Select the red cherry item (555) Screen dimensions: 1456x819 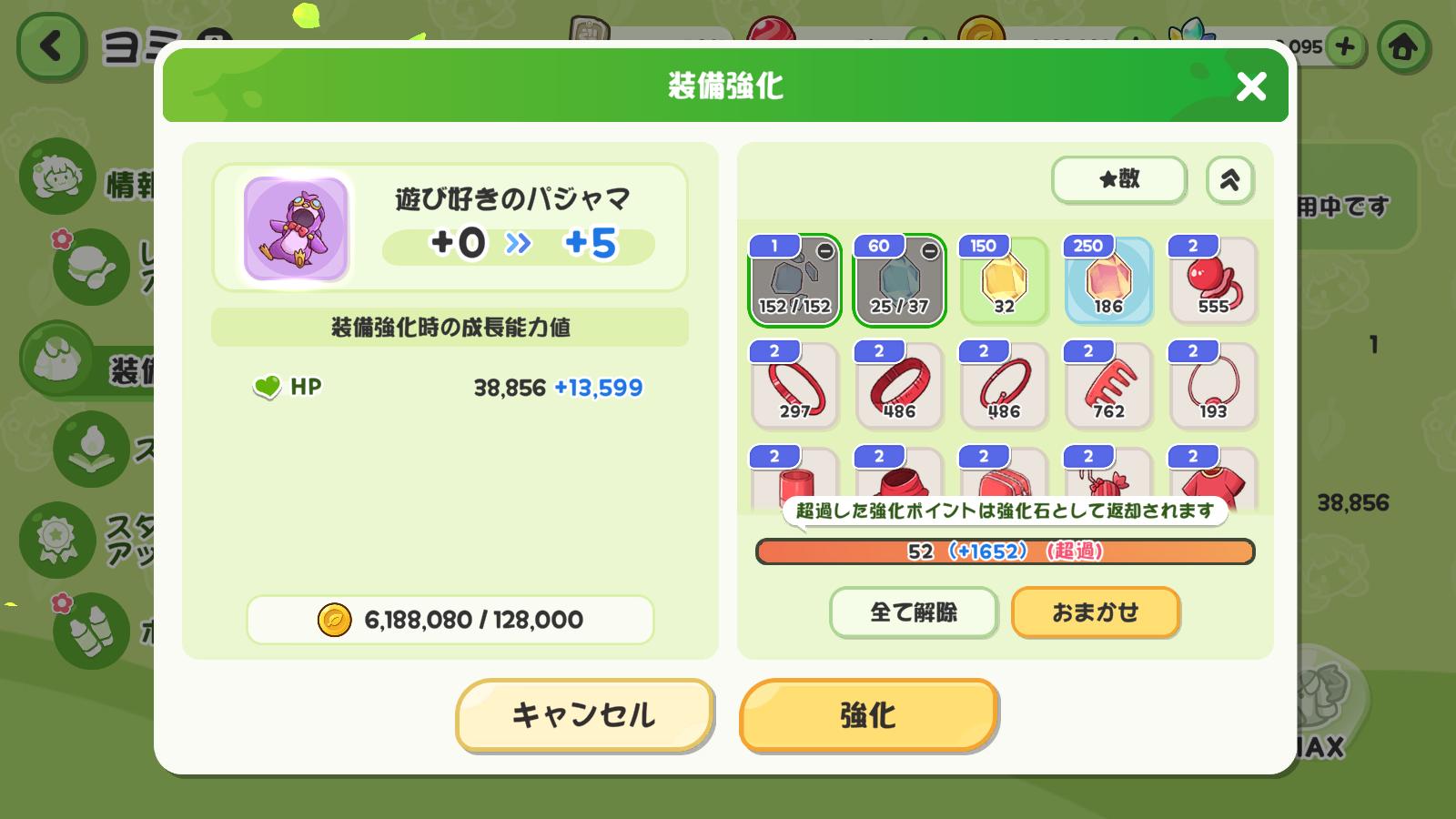[x=1213, y=280]
